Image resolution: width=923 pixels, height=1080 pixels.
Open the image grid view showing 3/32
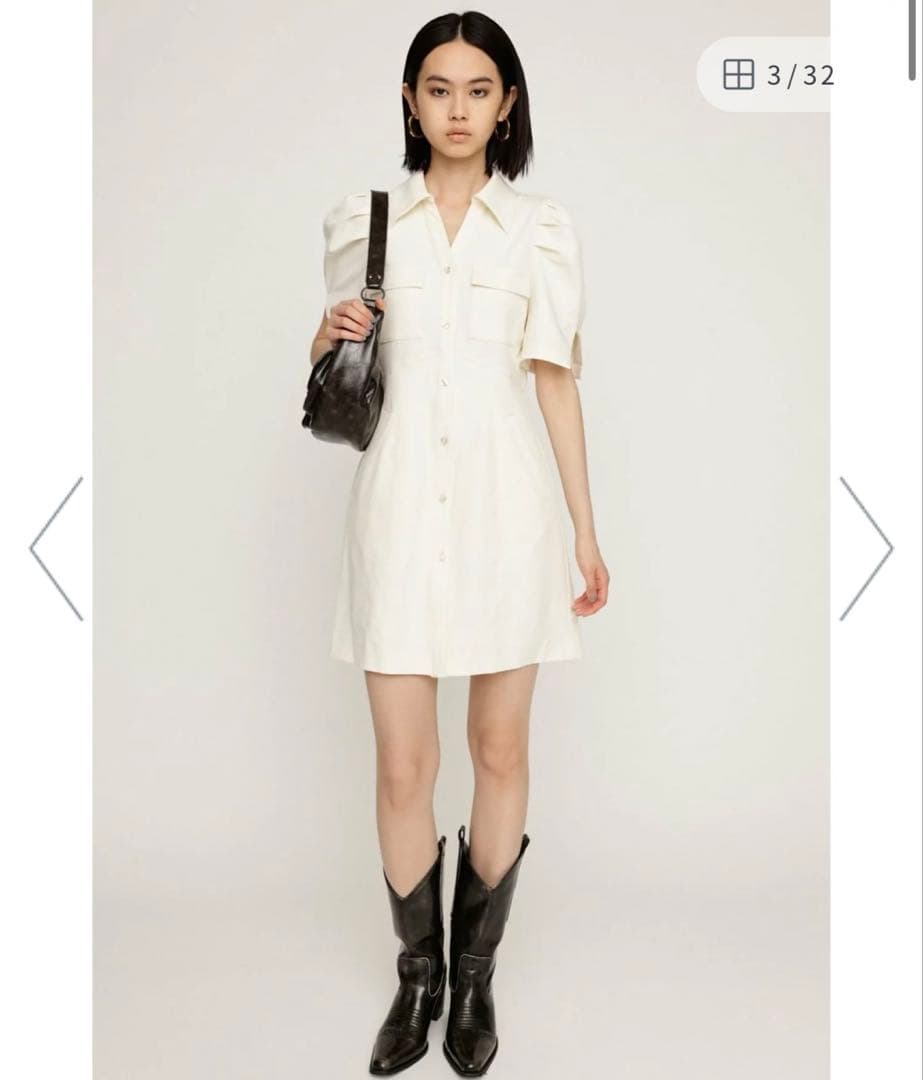tap(765, 74)
